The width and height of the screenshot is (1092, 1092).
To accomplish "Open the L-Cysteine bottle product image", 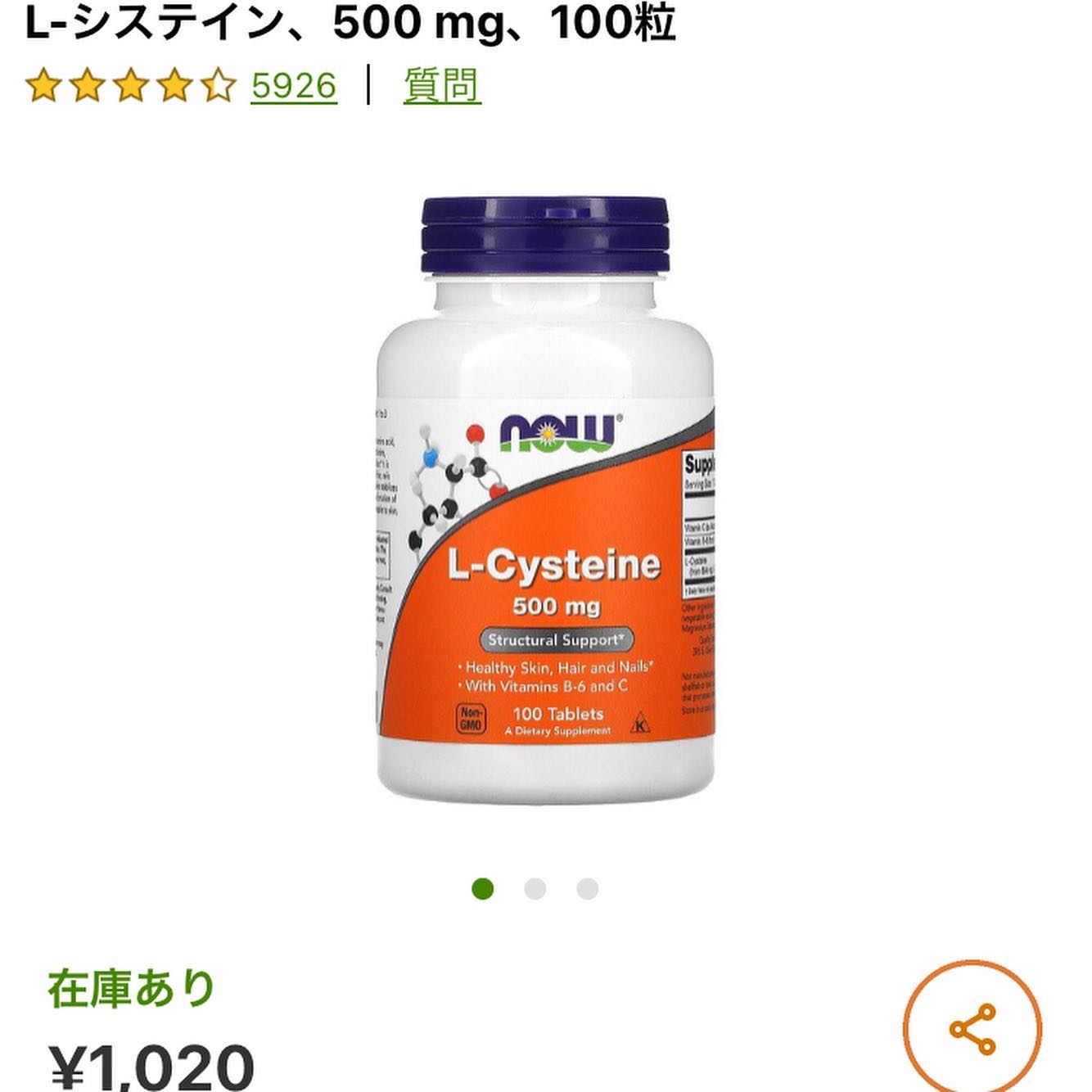I will [546, 499].
